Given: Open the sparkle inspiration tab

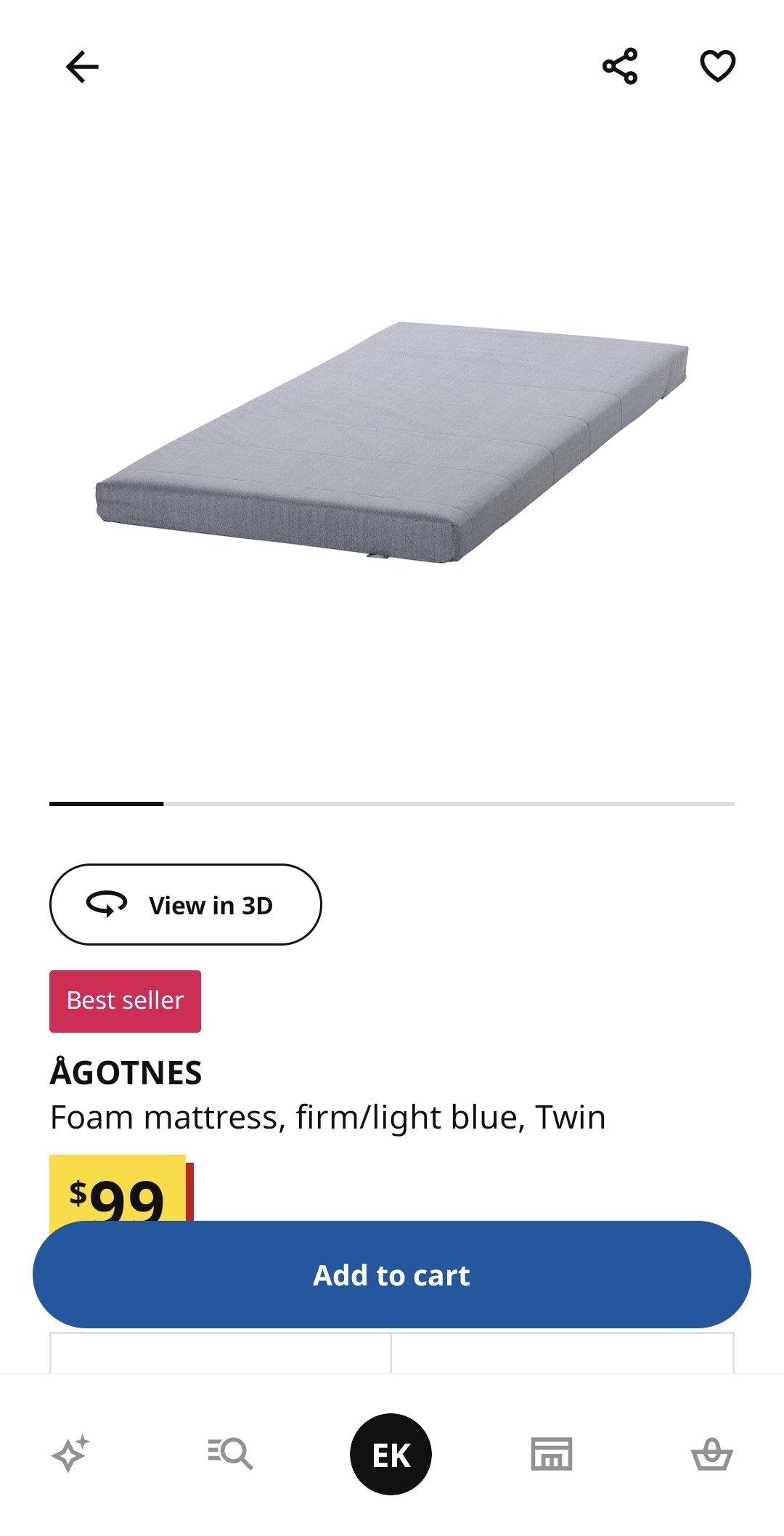Looking at the screenshot, I should [71, 1454].
